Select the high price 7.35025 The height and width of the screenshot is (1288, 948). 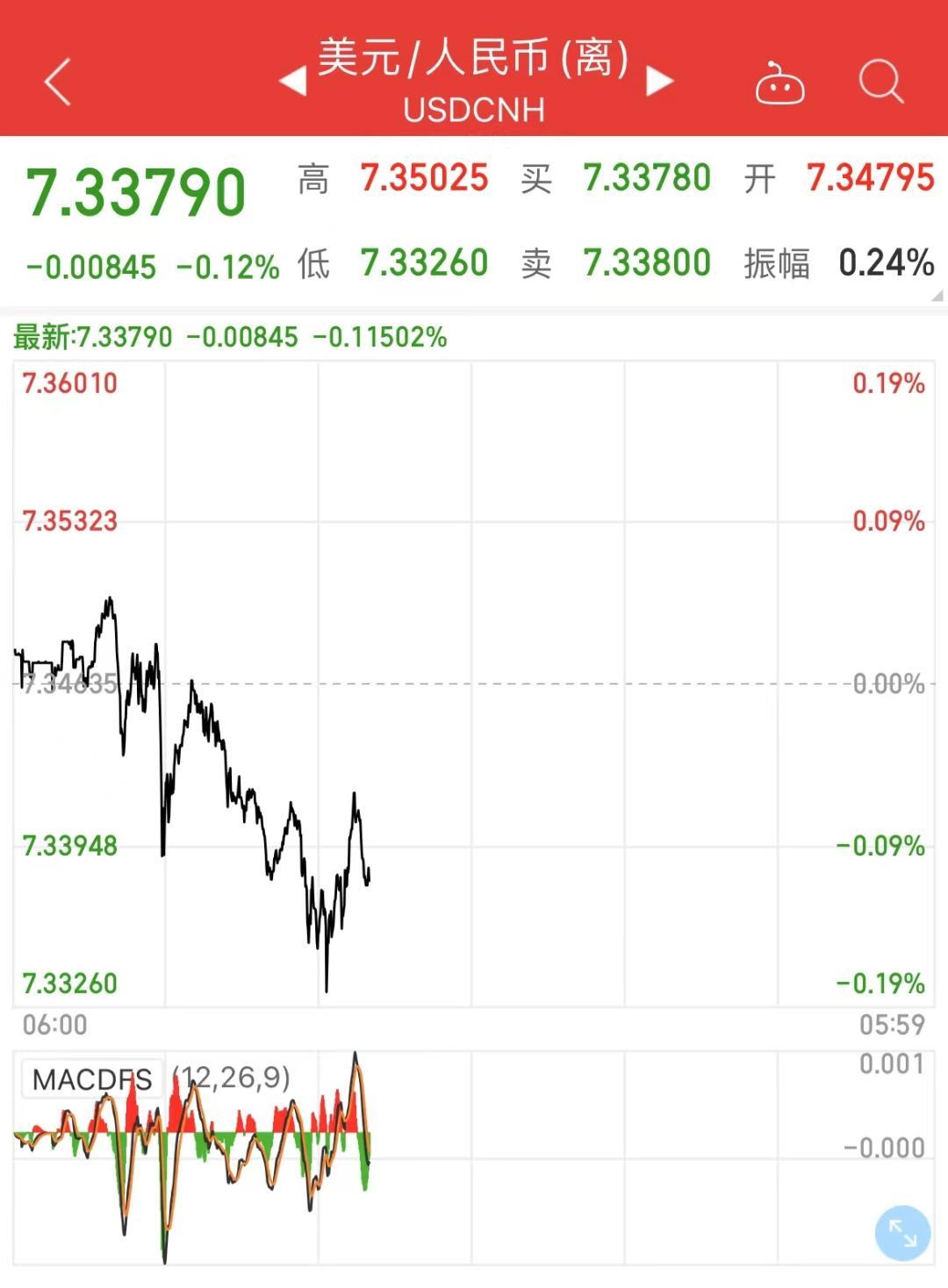[425, 177]
